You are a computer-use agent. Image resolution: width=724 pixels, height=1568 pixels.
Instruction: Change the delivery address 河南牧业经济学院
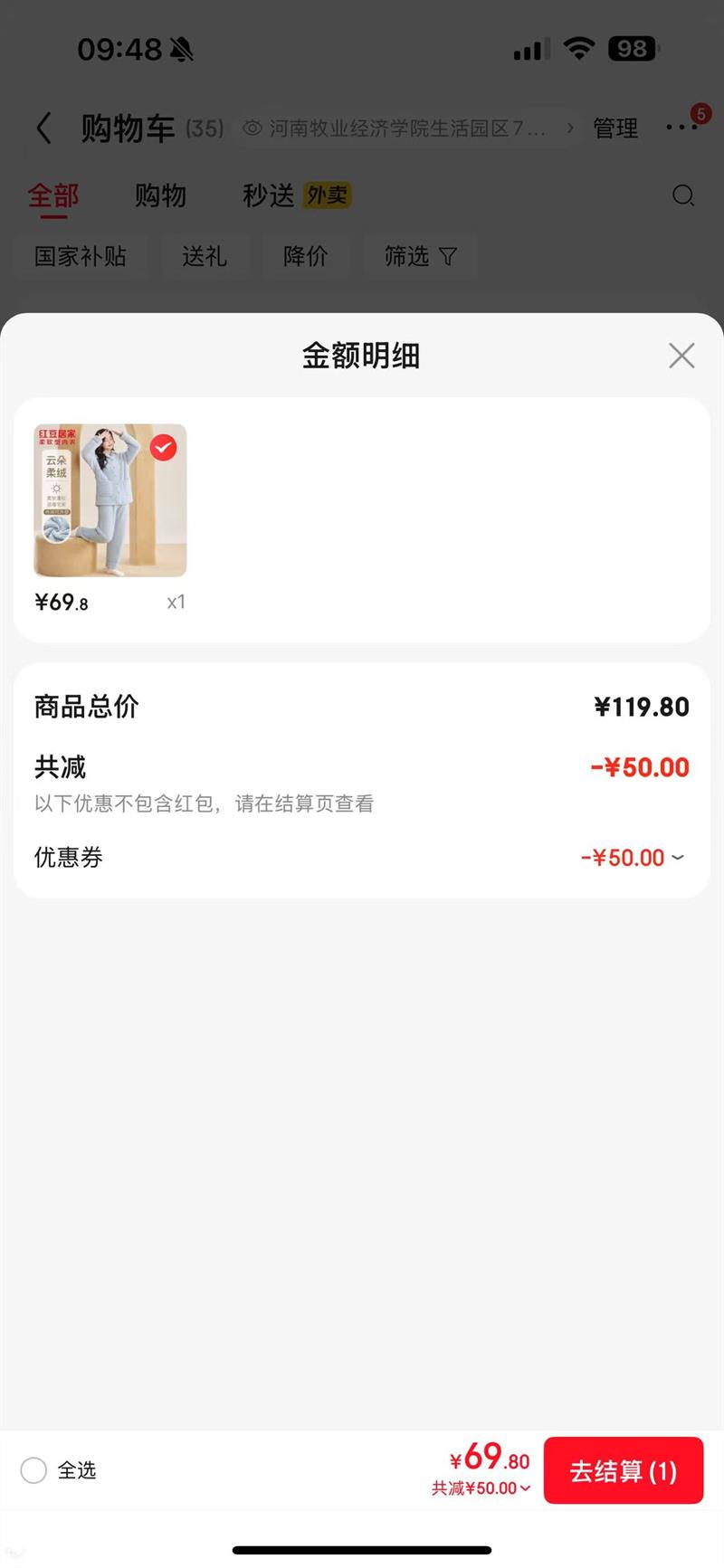tap(407, 128)
